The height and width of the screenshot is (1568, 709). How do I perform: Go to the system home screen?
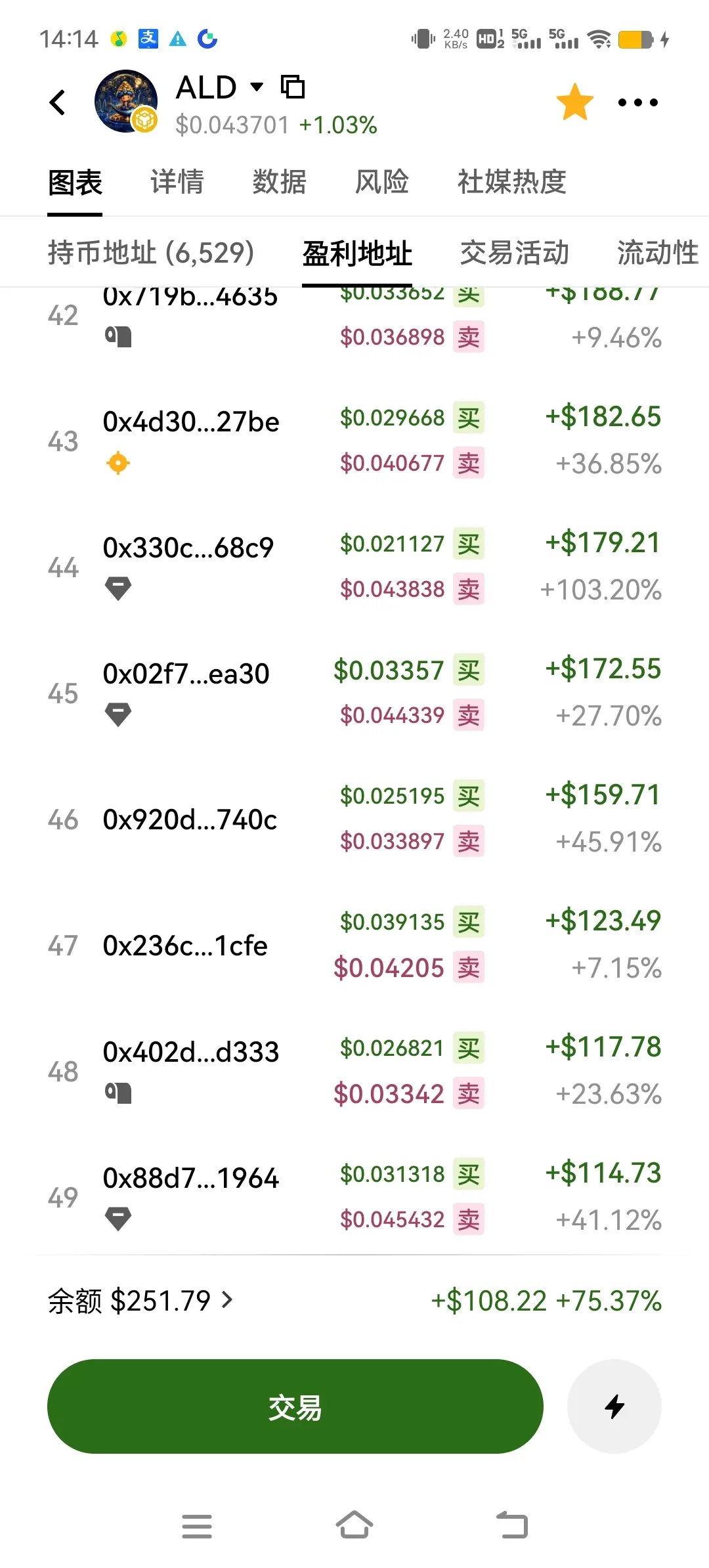point(354,1525)
